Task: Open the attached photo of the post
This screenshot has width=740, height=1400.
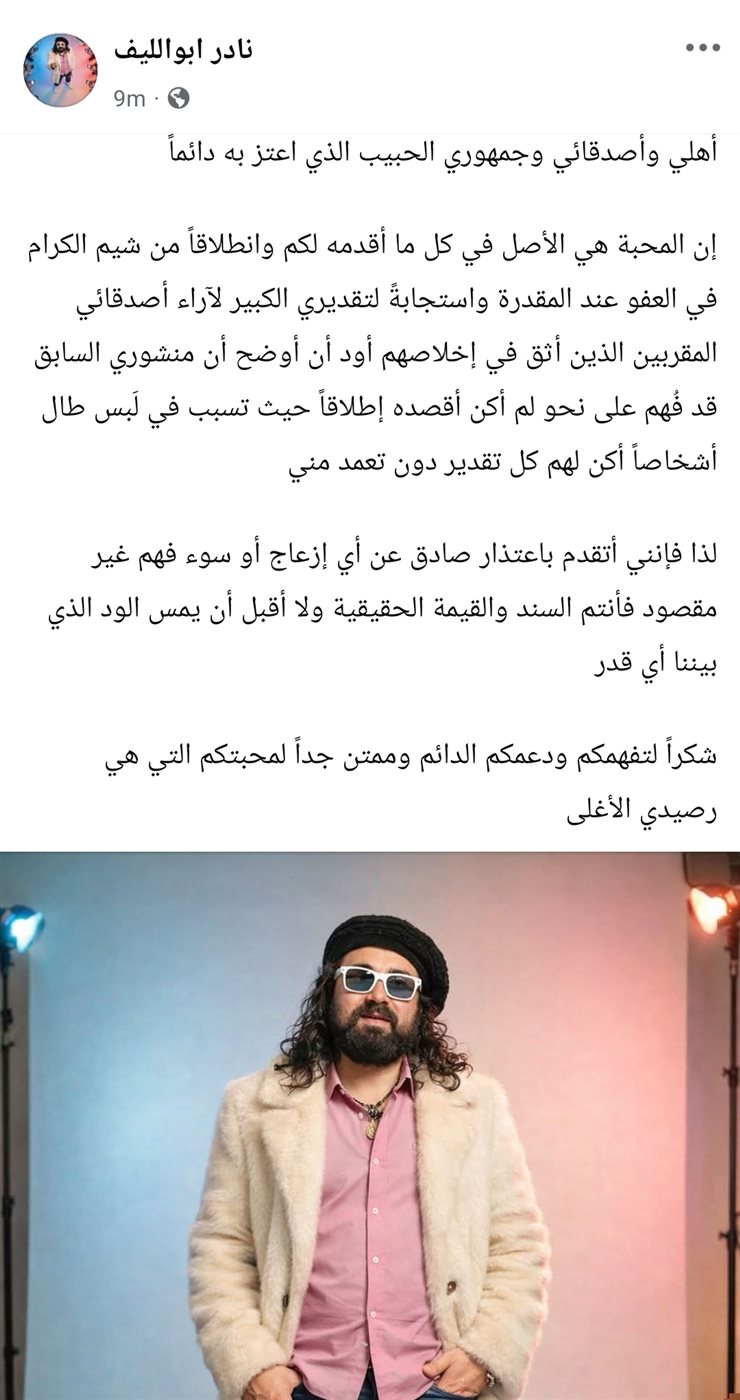Action: tap(370, 1125)
